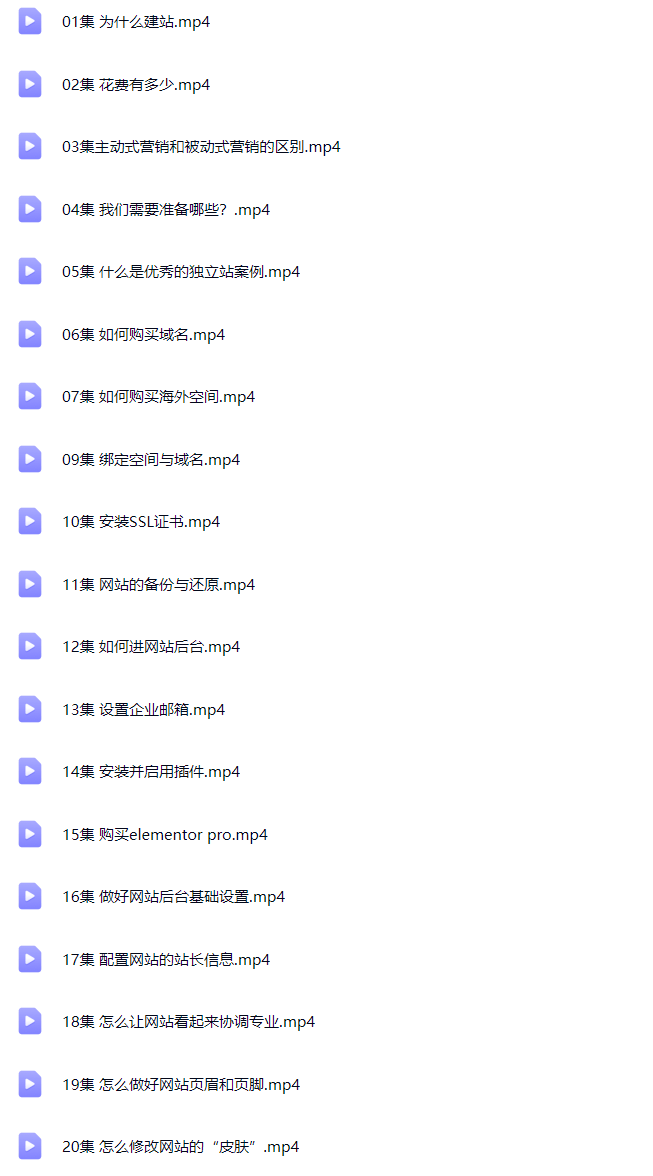This screenshot has height=1176, width=653.
Task: Open 18集 怎么让网站看起来协调专业
Action: 188,1022
